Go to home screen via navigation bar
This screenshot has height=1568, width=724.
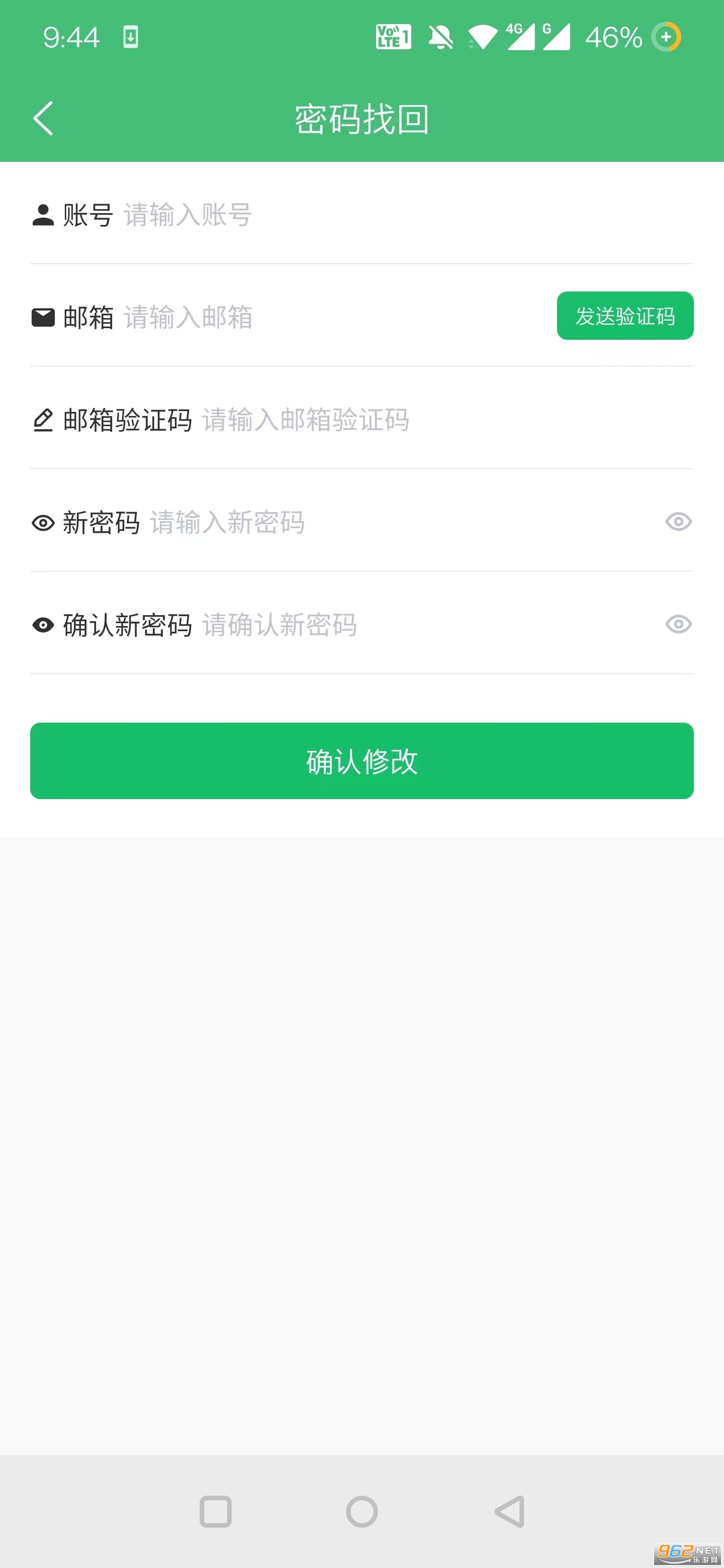click(361, 1511)
